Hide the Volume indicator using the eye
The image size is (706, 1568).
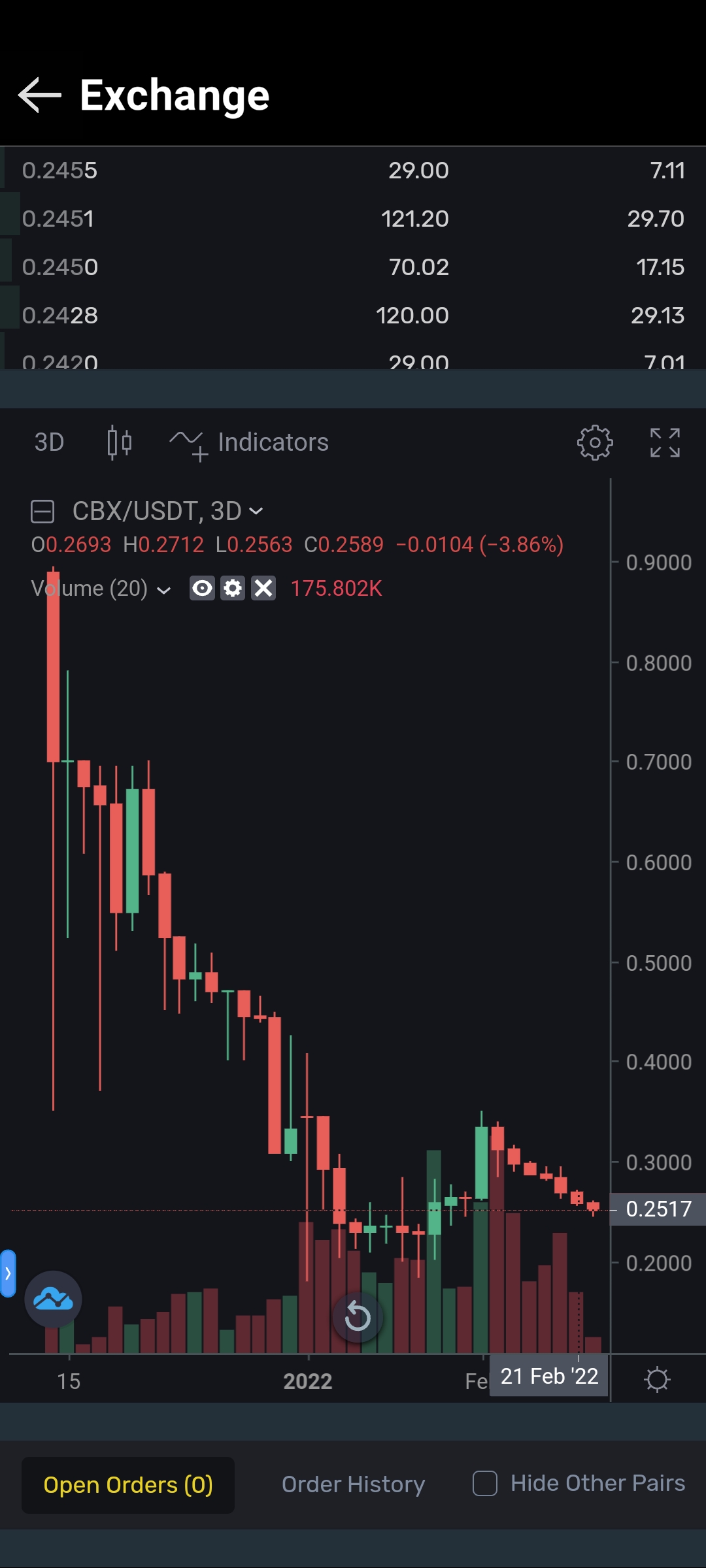point(202,588)
